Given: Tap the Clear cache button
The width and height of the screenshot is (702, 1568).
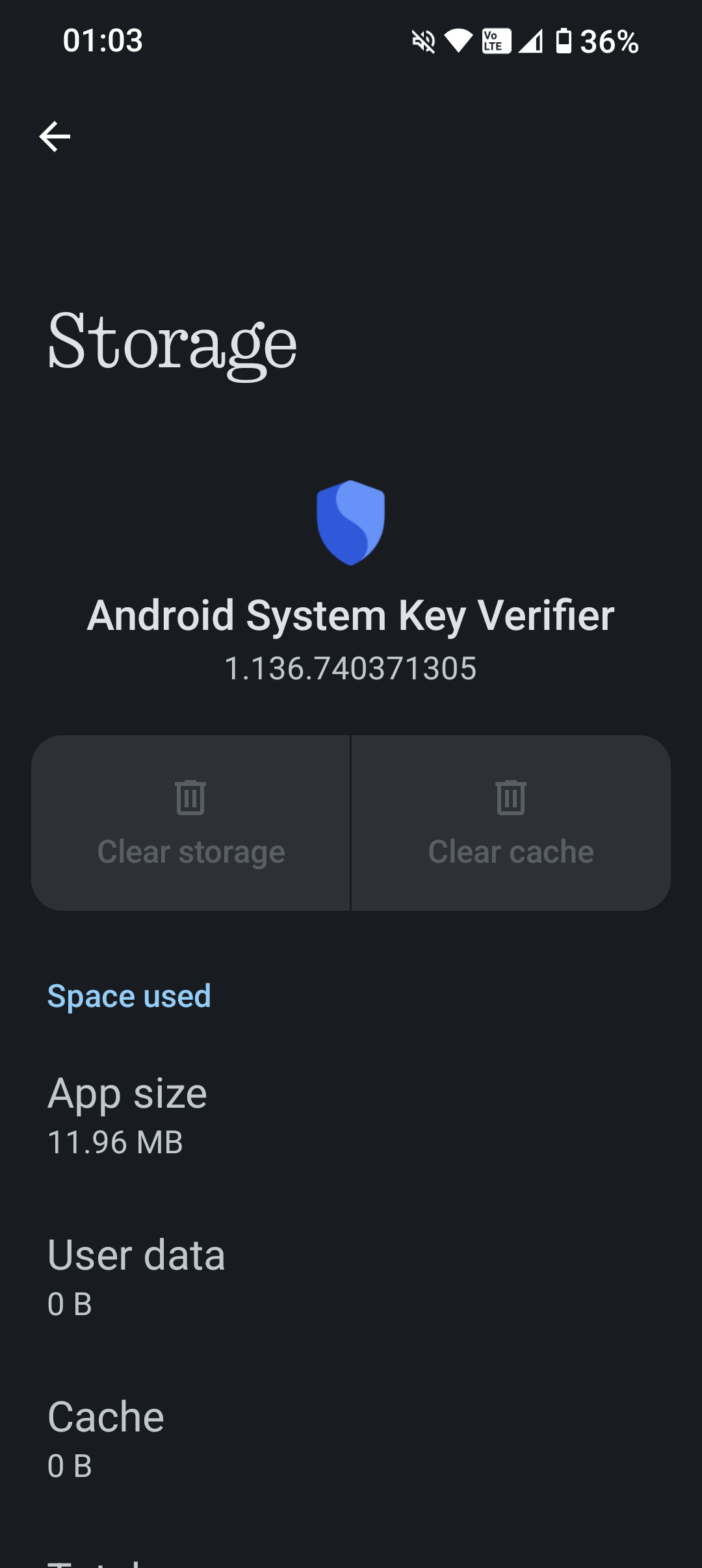Looking at the screenshot, I should tap(511, 823).
